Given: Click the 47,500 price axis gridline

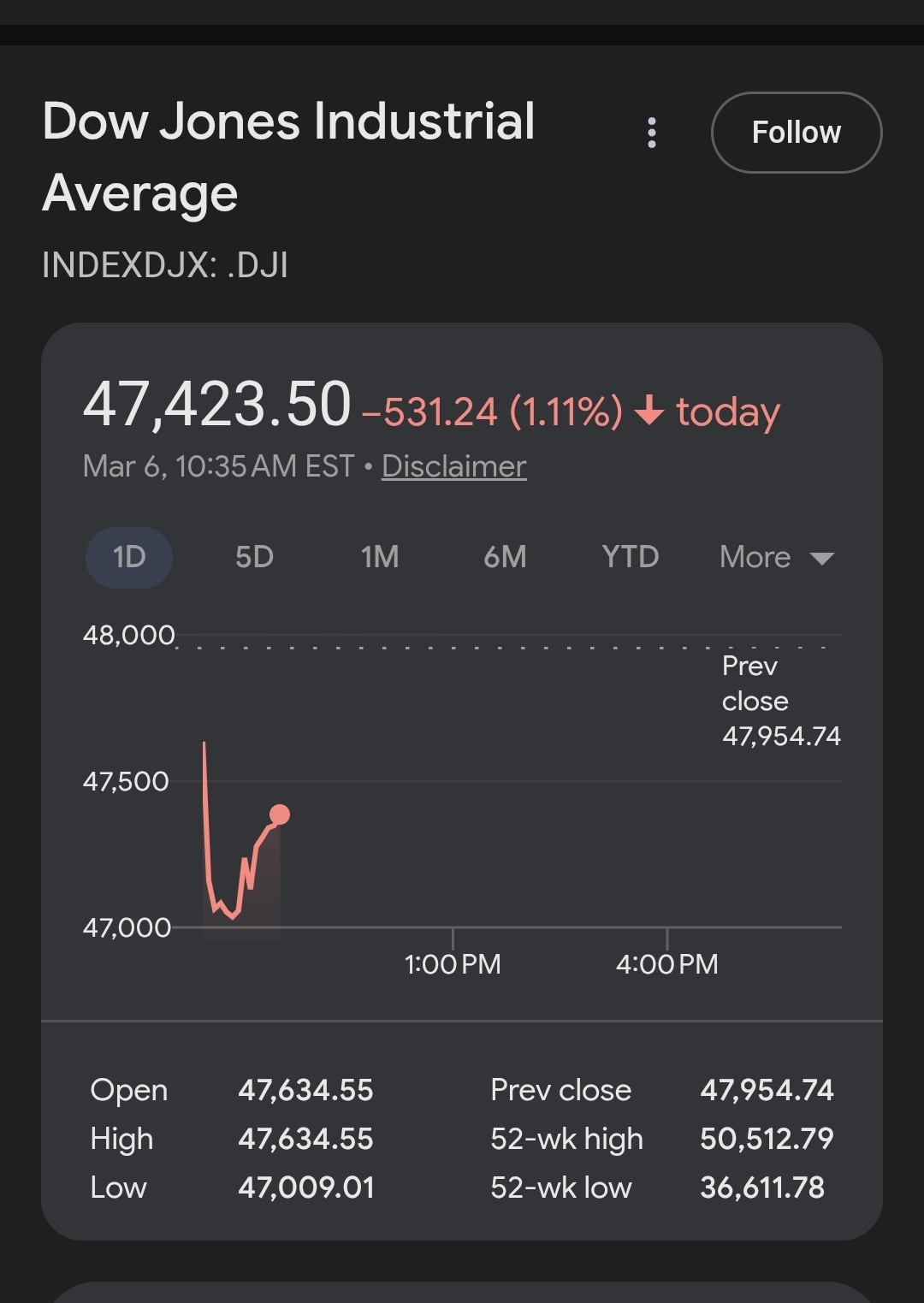Looking at the screenshot, I should [x=127, y=781].
